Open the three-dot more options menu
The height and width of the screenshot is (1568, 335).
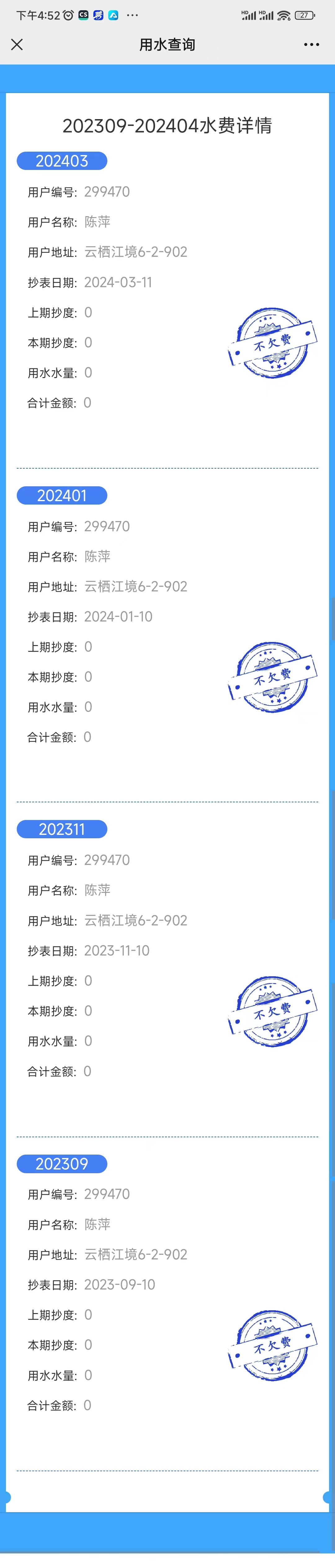311,44
